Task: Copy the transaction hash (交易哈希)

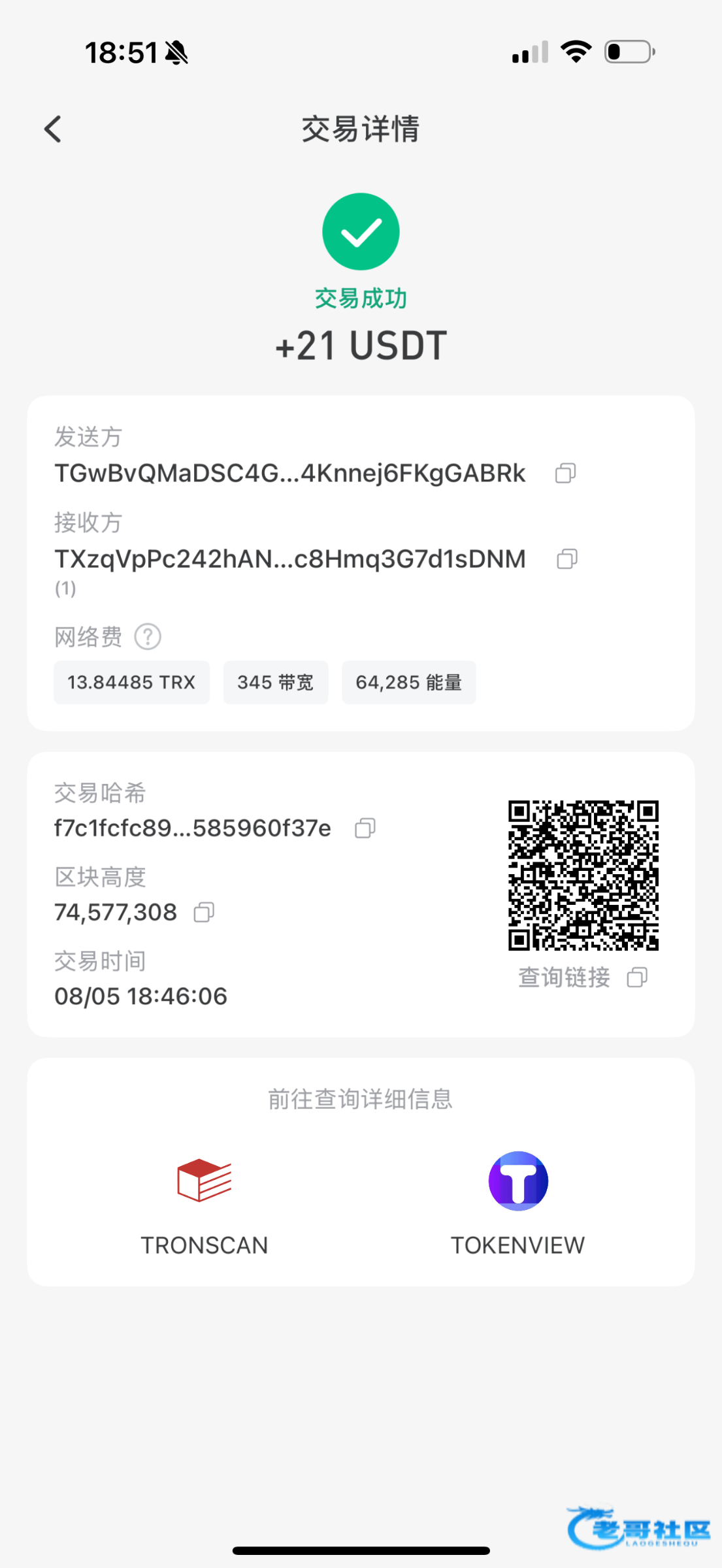Action: [x=365, y=828]
